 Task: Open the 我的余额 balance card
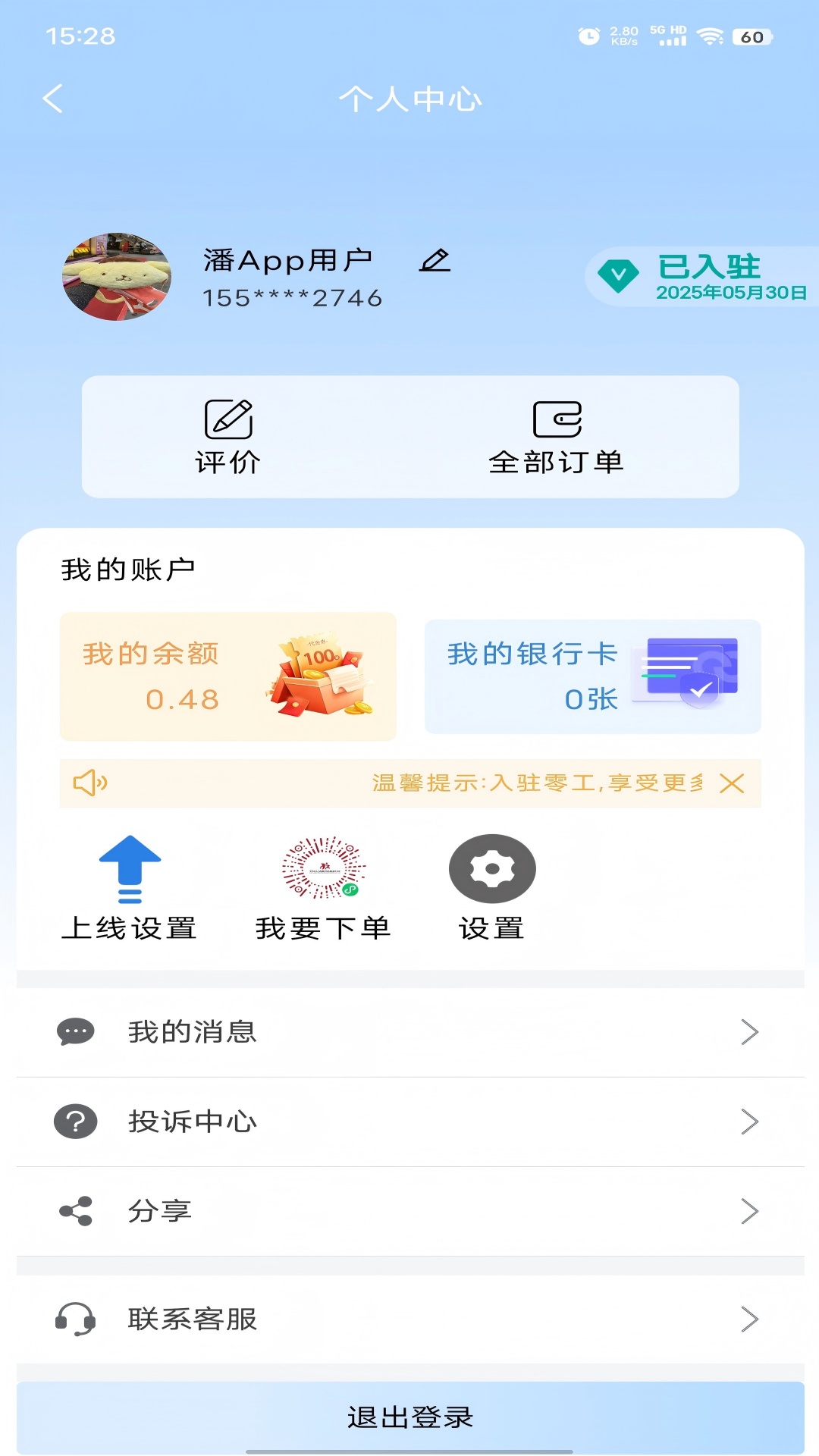228,677
